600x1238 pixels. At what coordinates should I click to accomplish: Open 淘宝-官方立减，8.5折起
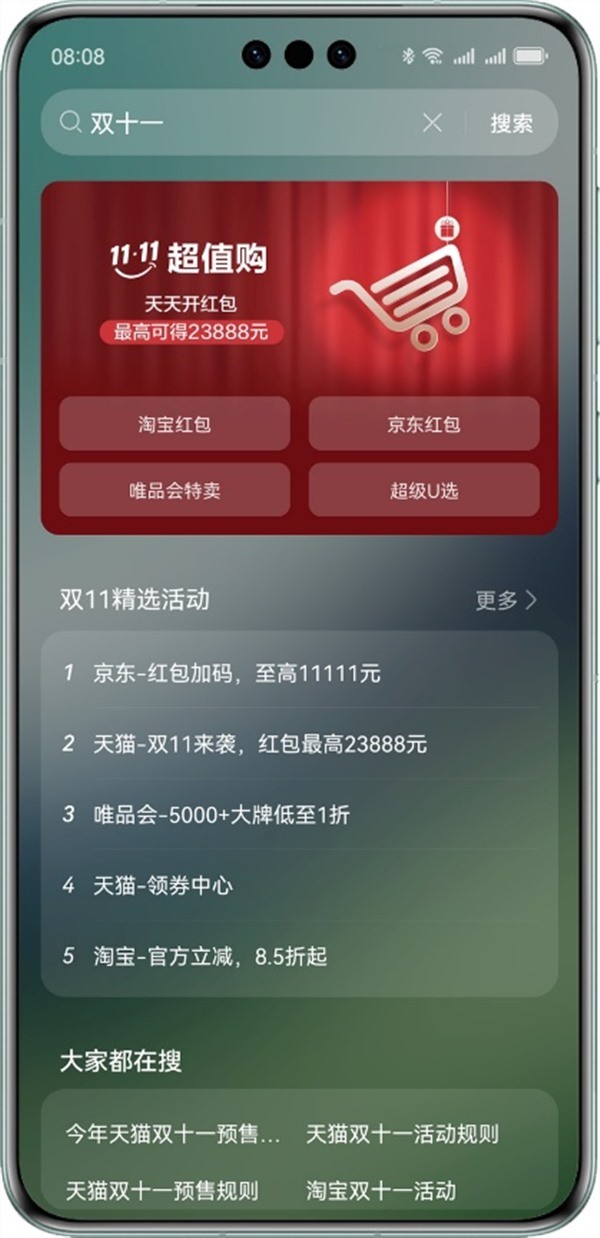point(223,957)
